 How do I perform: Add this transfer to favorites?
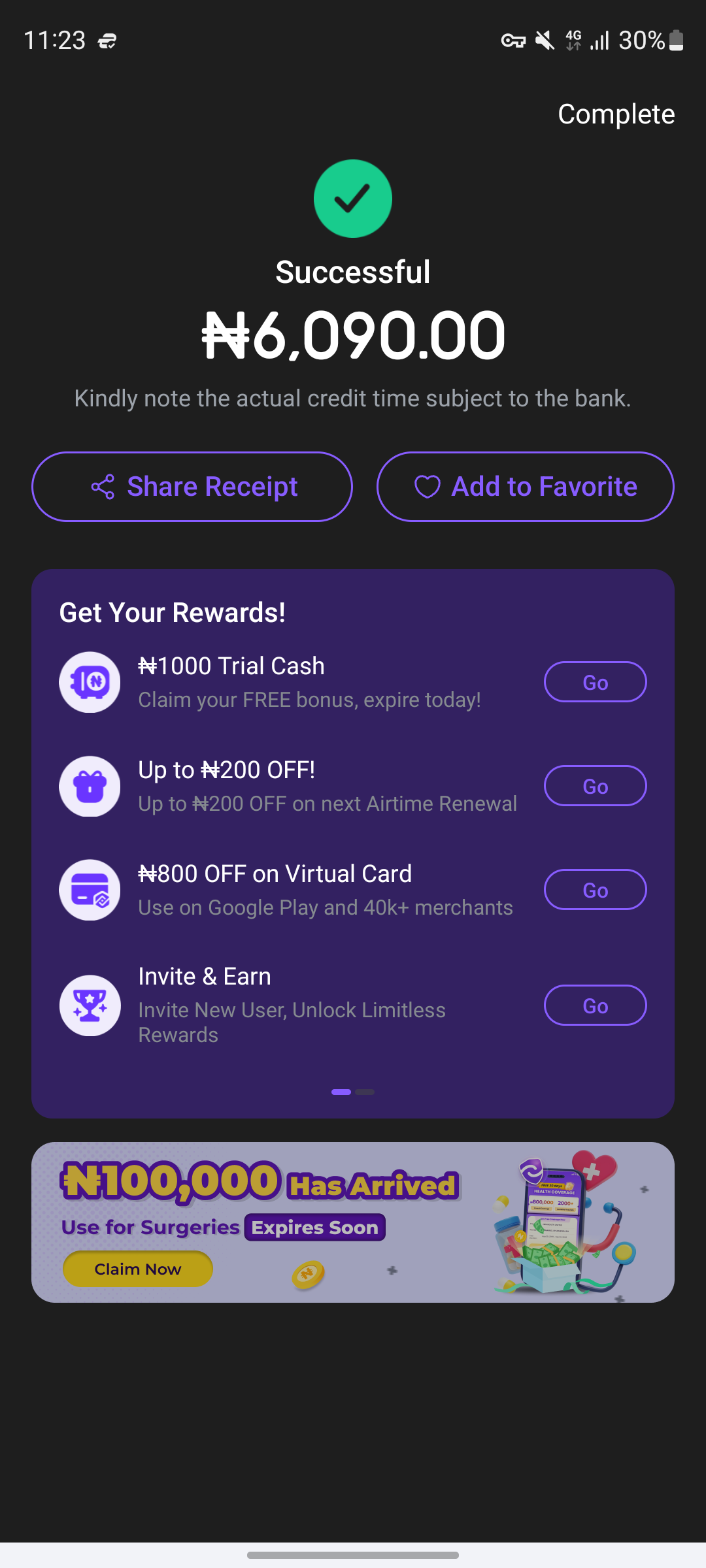click(526, 487)
